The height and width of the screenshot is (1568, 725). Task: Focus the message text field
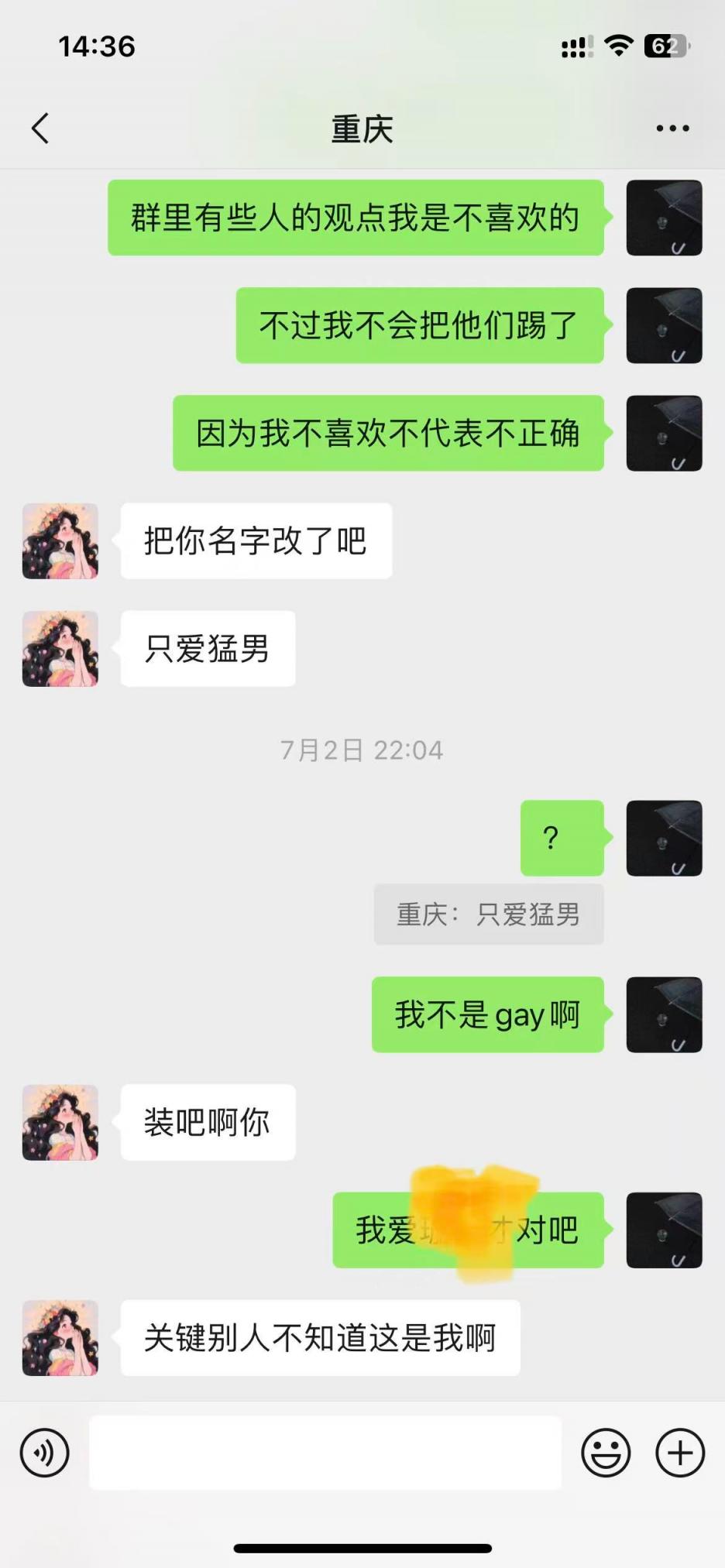click(325, 1453)
